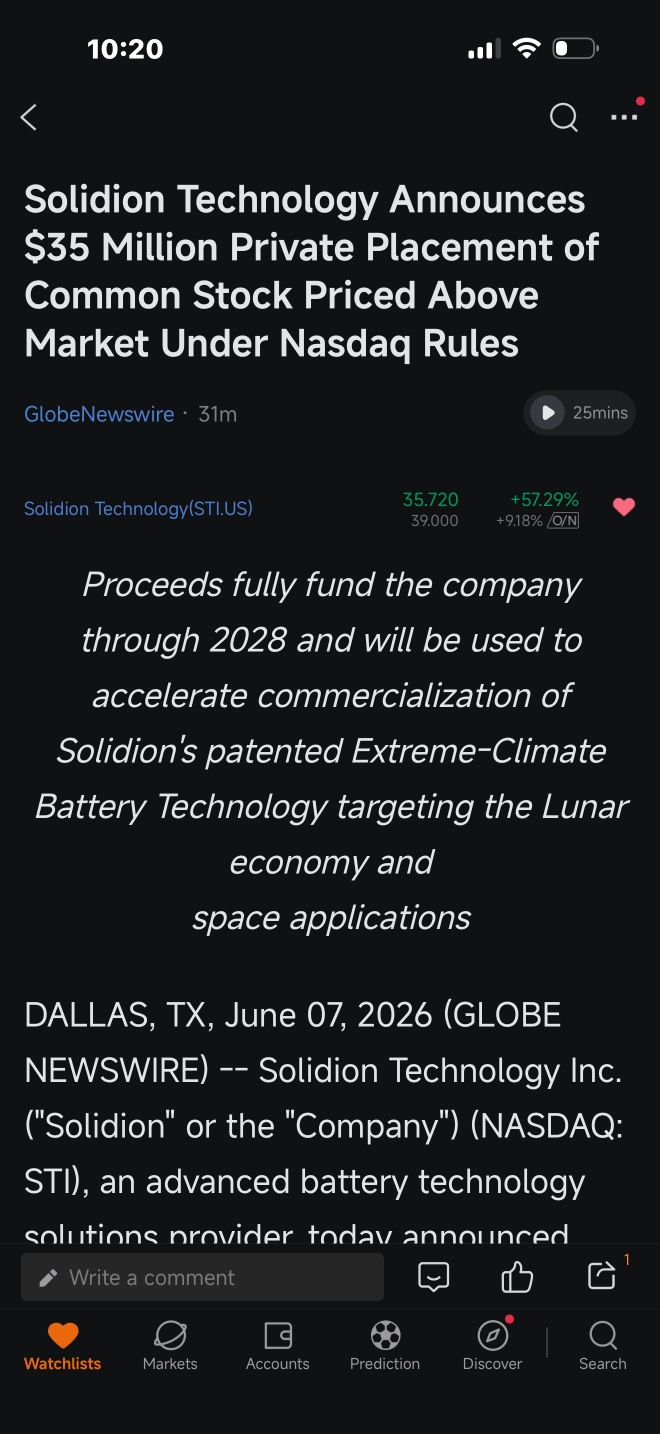660x1434 pixels.
Task: View comments via the speech bubble icon
Action: (433, 1277)
